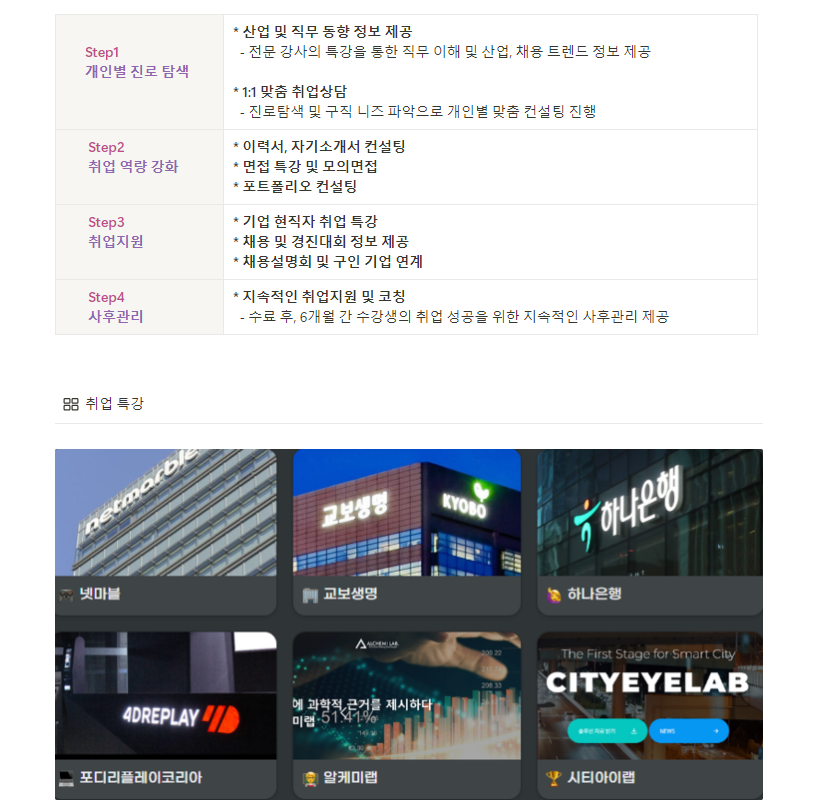Open the 교보생명 card
814x807 pixels.
tap(406, 530)
